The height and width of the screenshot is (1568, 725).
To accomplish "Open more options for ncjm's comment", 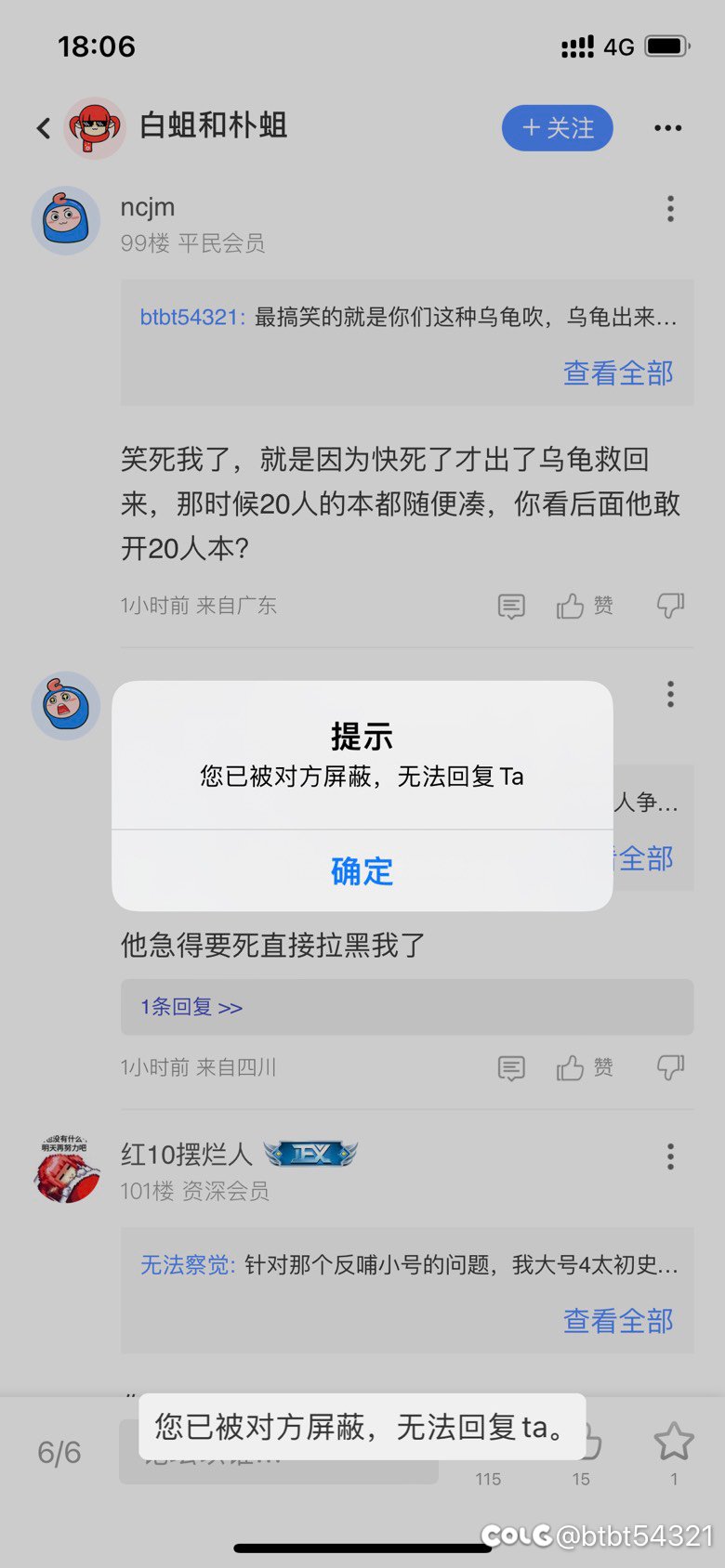I will pos(670,209).
